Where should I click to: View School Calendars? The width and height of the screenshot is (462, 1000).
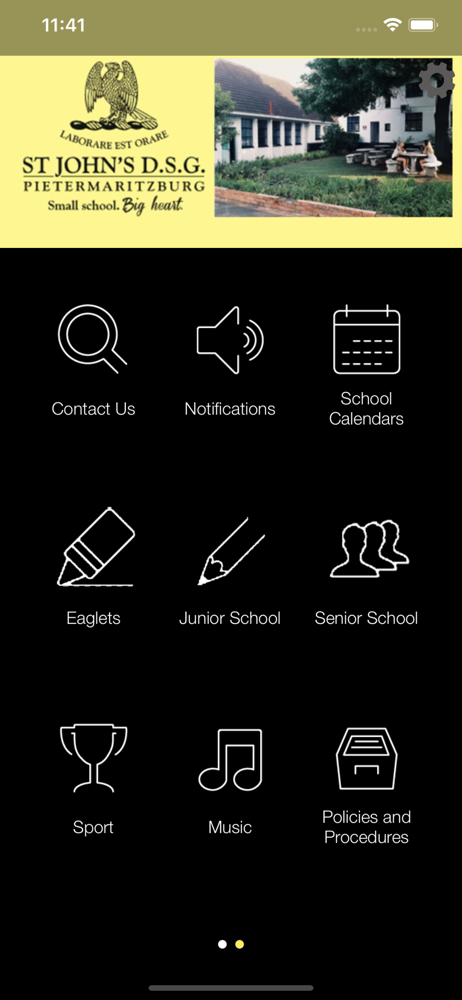tap(366, 365)
